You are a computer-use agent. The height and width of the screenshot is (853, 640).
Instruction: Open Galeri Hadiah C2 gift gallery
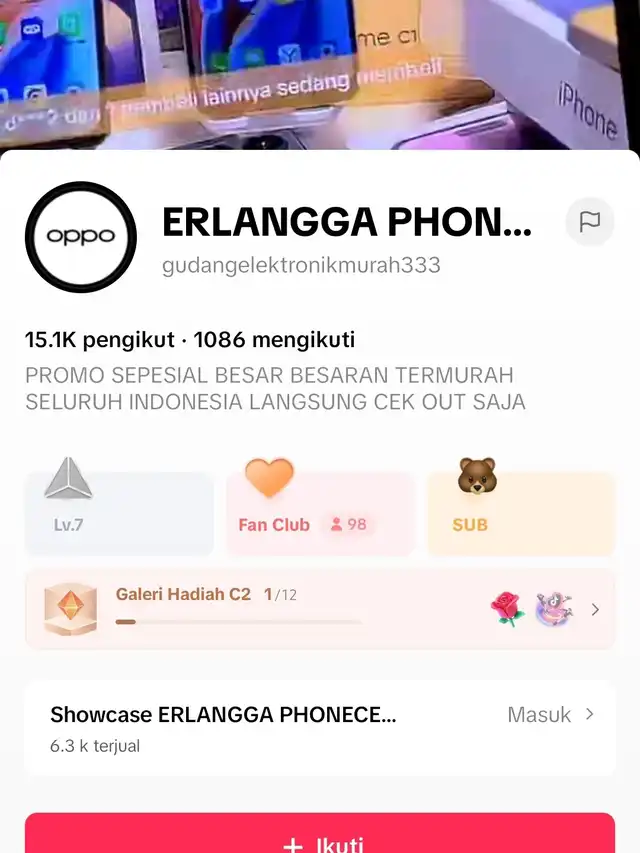click(320, 609)
